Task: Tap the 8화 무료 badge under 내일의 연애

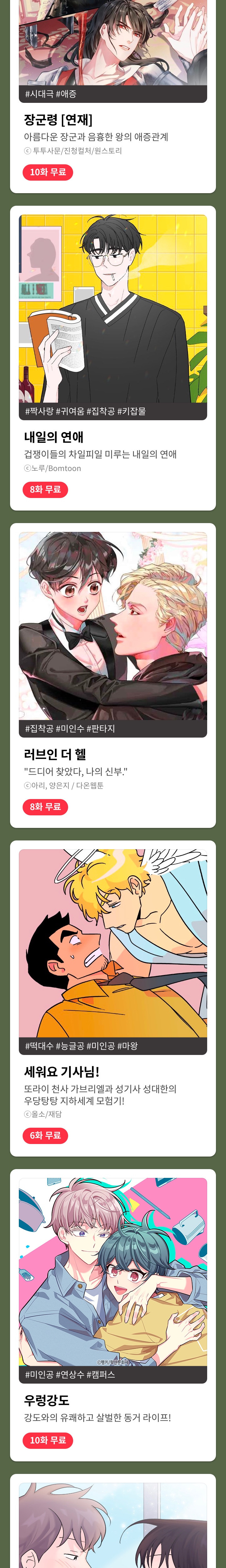Action: tap(45, 490)
